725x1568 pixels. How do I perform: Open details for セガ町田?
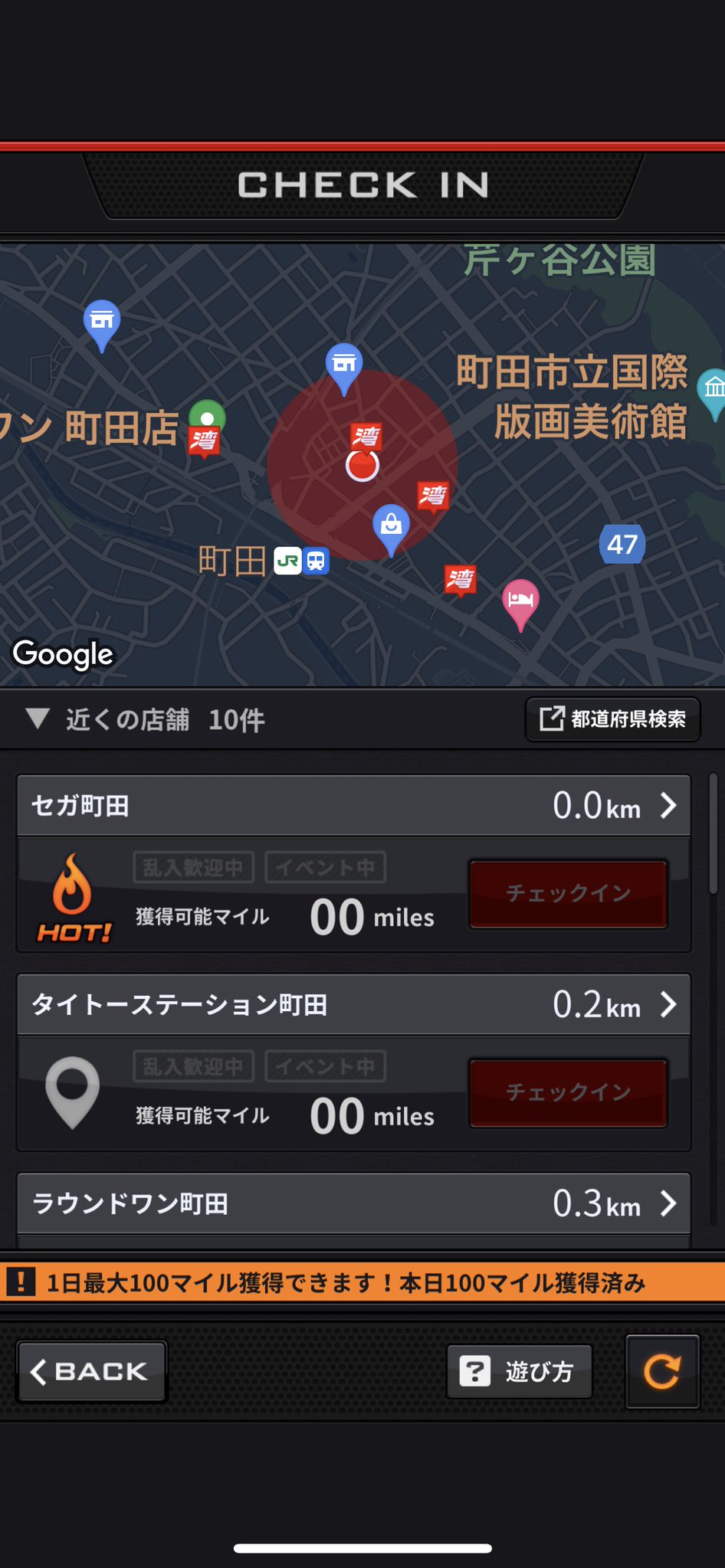coord(354,805)
